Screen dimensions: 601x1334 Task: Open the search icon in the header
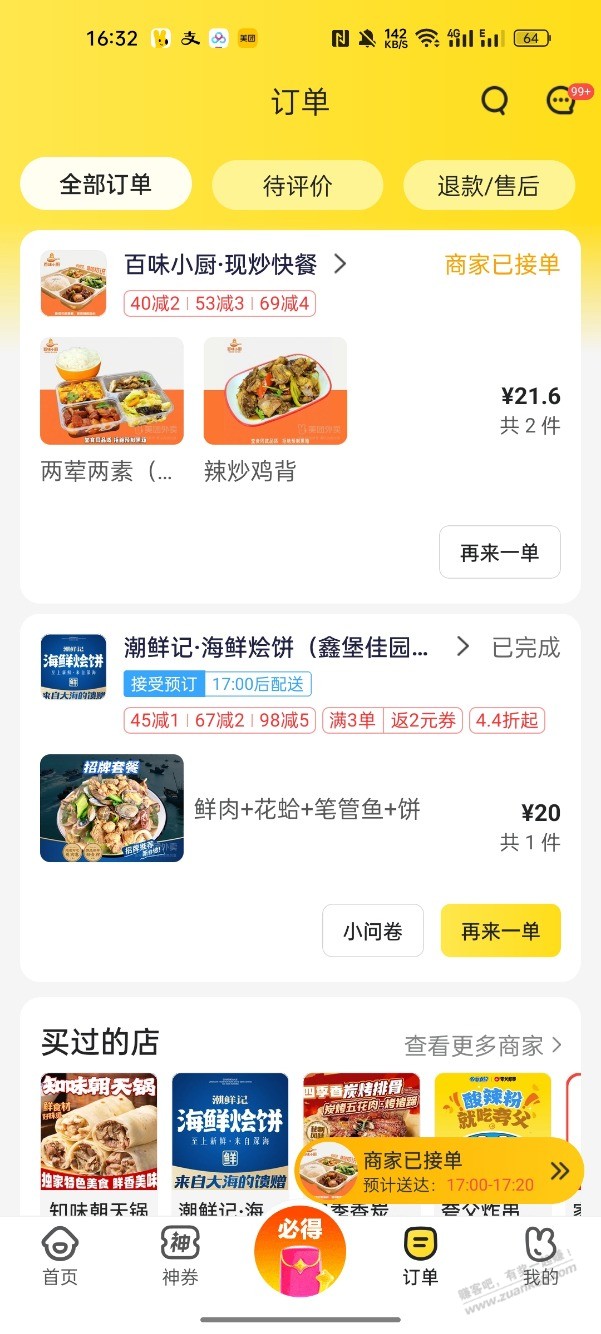[494, 101]
